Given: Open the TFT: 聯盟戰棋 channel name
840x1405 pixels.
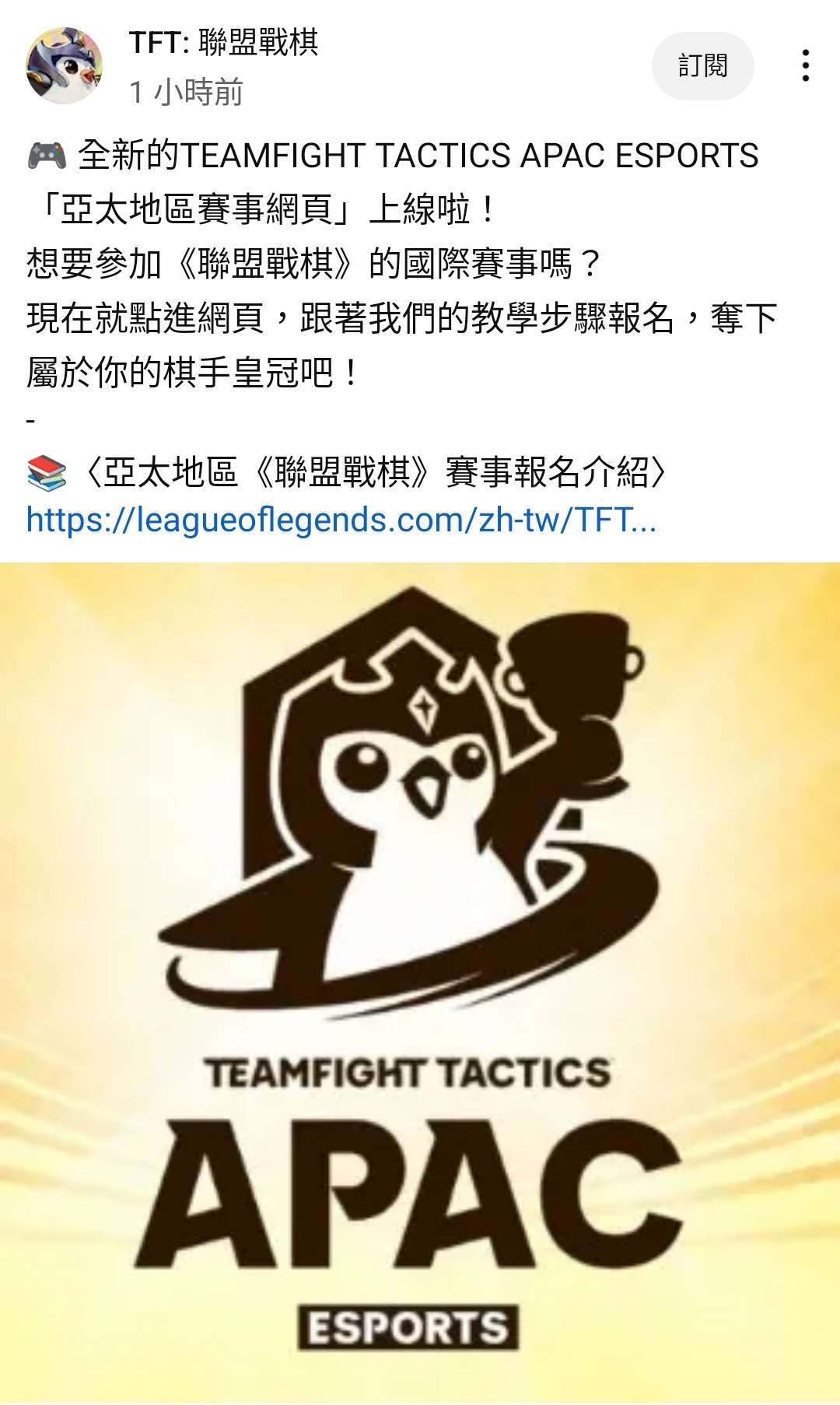Looking at the screenshot, I should pyautogui.click(x=223, y=43).
